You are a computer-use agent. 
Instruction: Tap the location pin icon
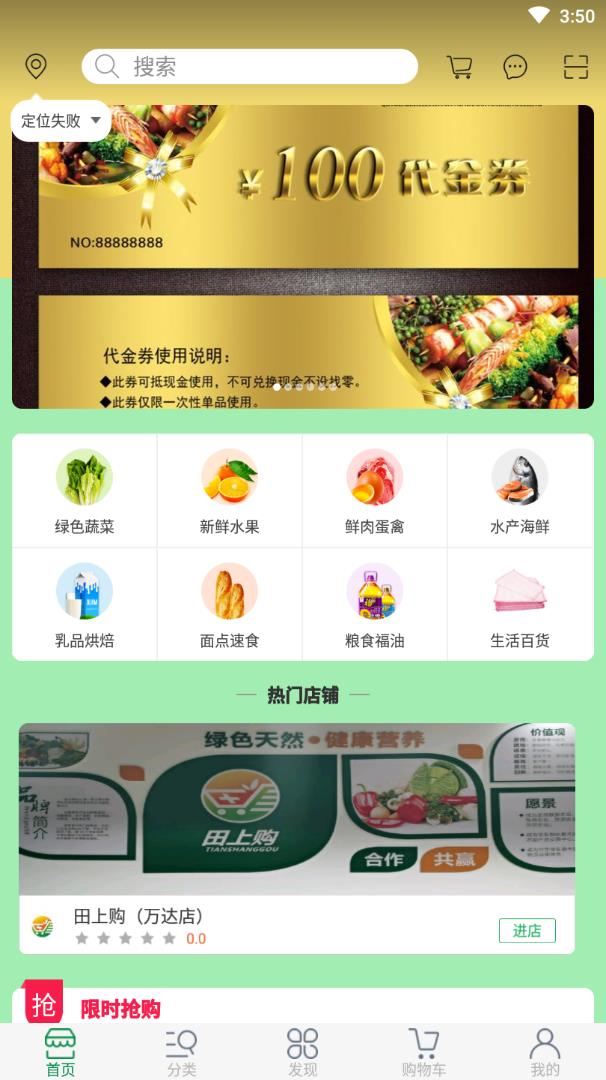(x=36, y=67)
